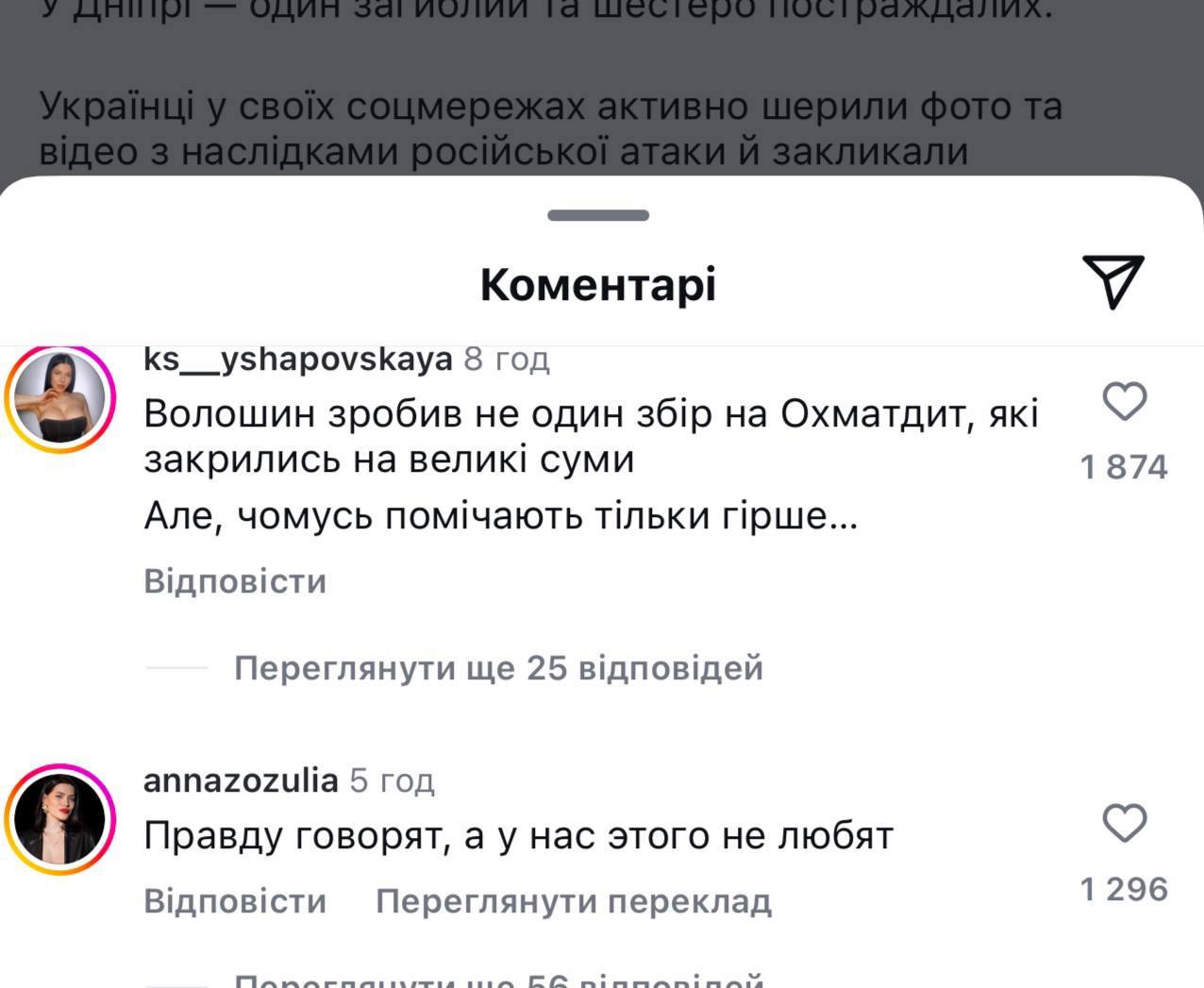Image resolution: width=1204 pixels, height=988 pixels.
Task: Open annazozulia's profile picture
Action: [x=59, y=816]
